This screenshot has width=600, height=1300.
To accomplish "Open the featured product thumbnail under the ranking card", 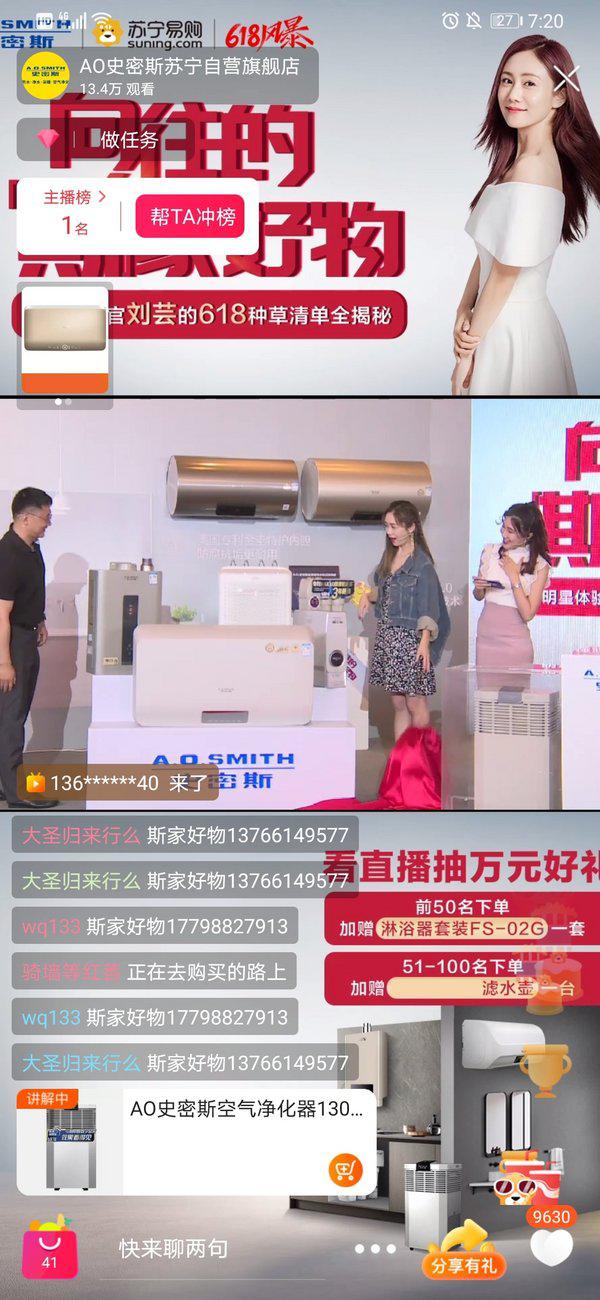I will (65, 338).
